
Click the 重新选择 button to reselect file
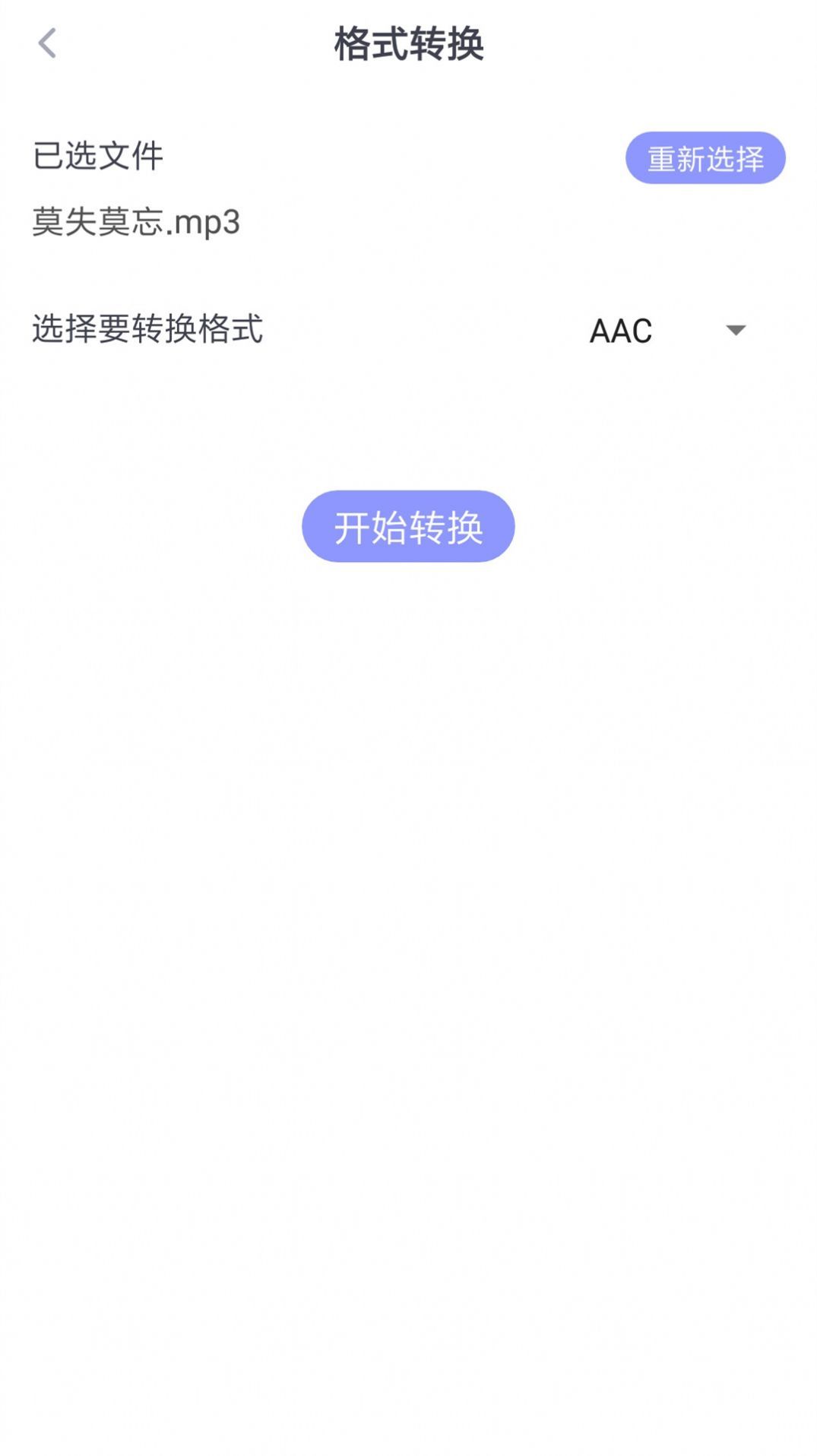coord(705,157)
